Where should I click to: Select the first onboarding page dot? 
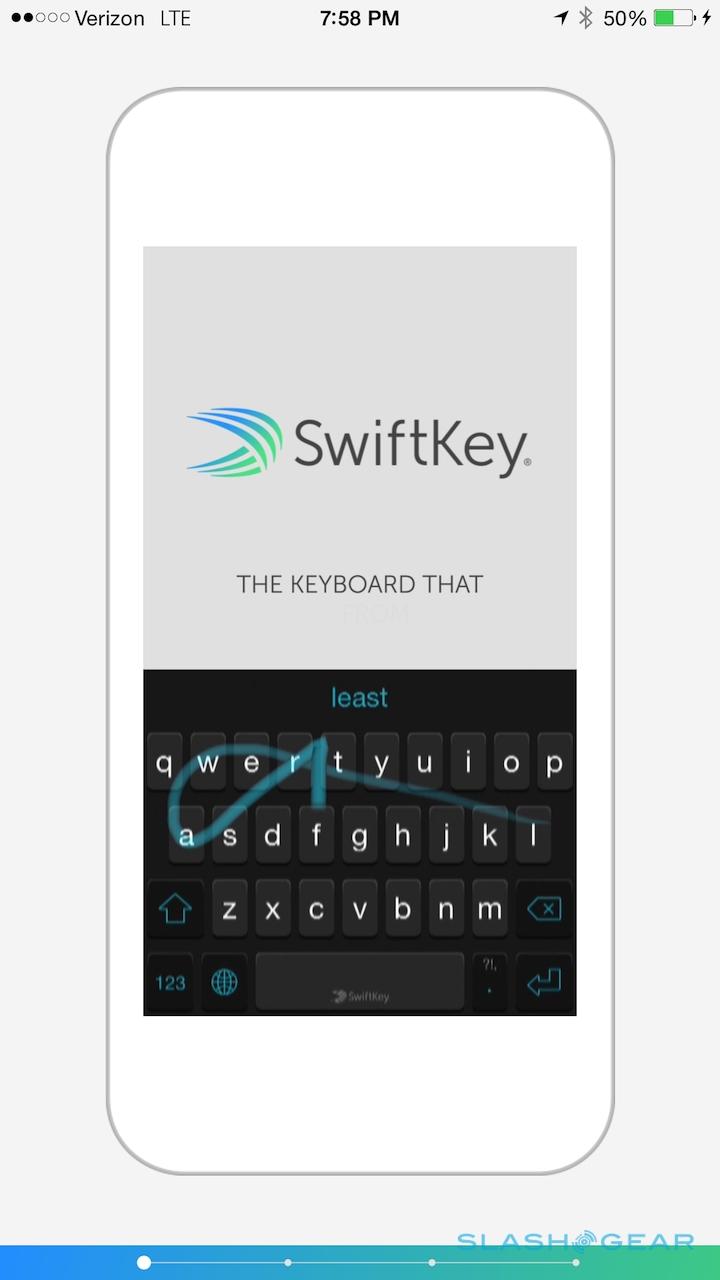(x=144, y=1263)
